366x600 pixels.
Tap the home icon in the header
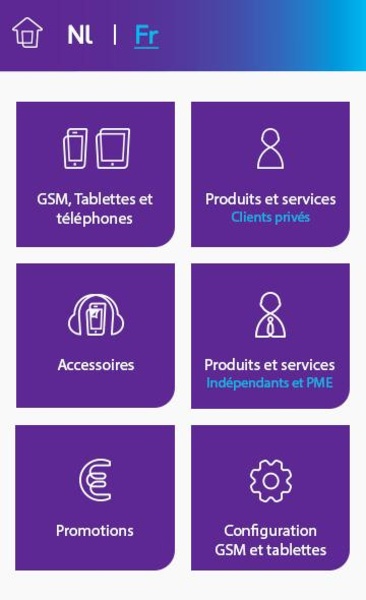click(x=27, y=33)
